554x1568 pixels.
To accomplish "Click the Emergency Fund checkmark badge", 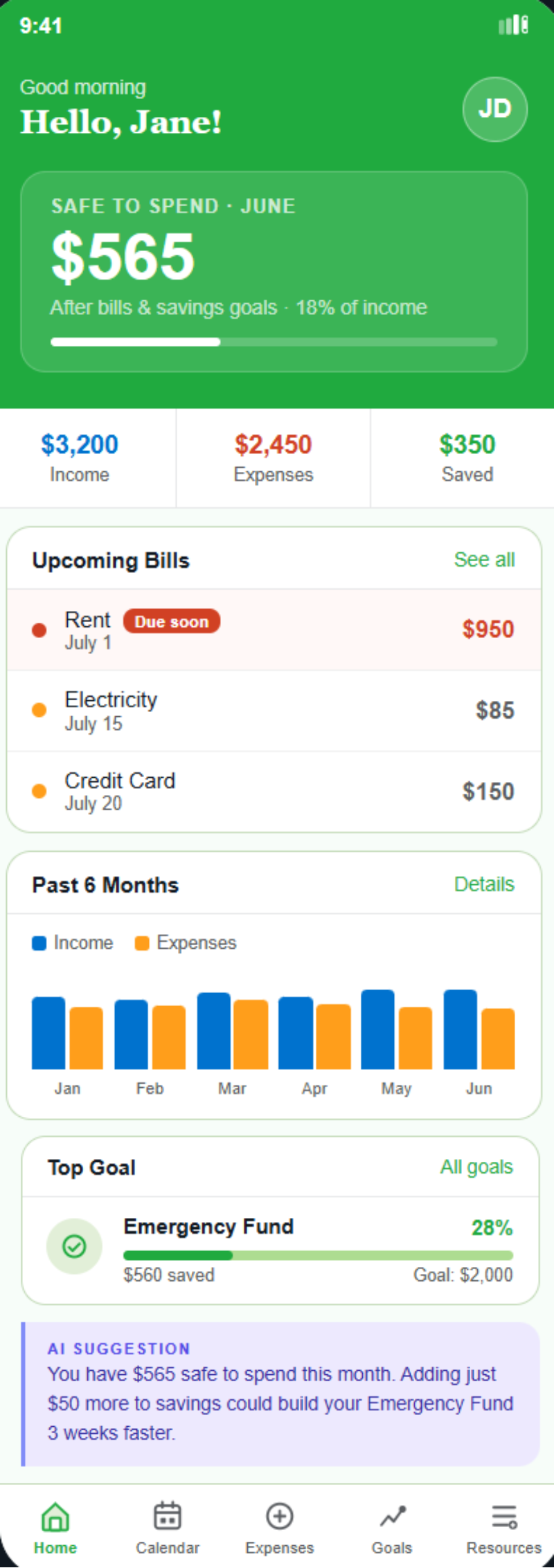I will 74,1246.
